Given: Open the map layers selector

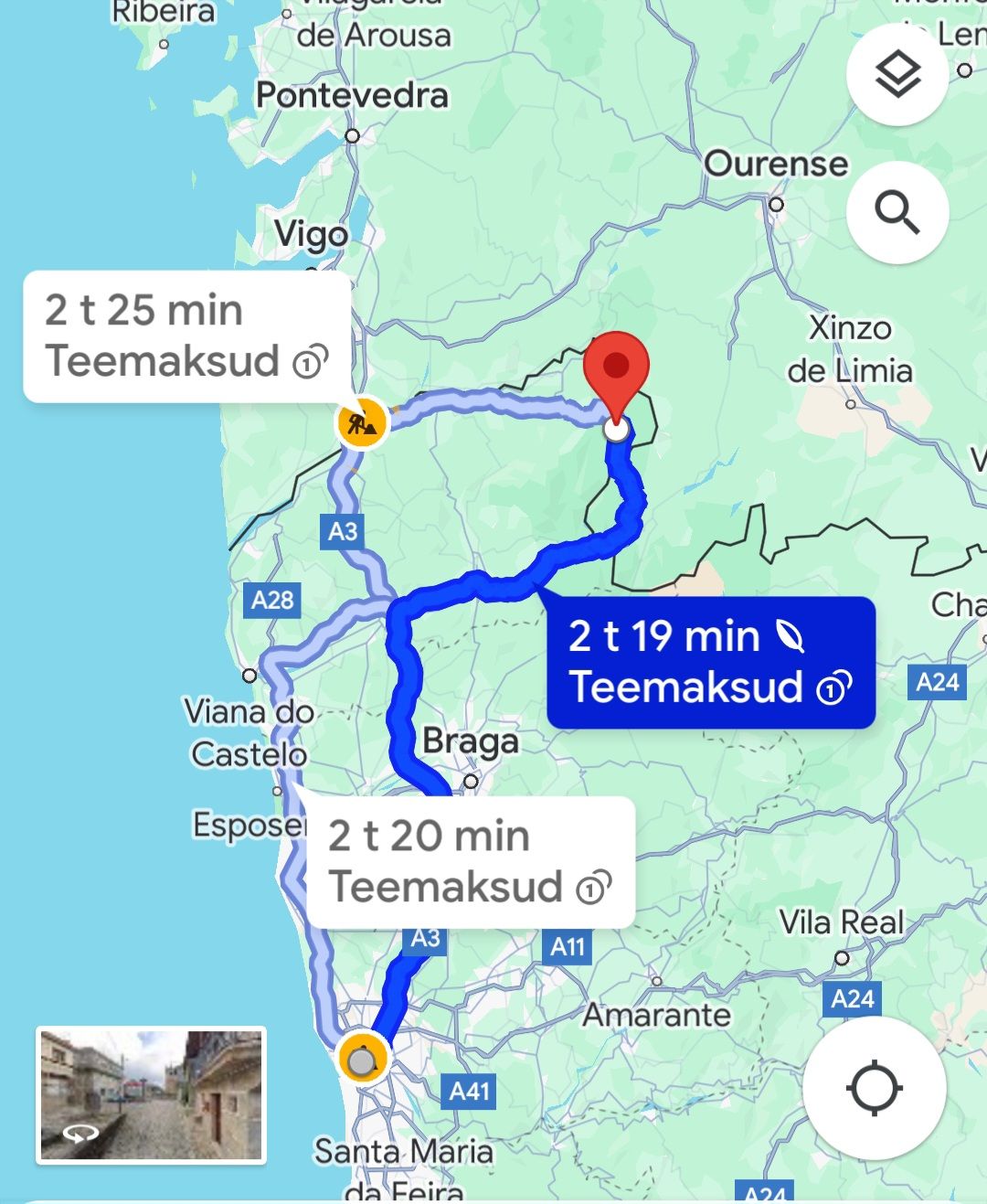Looking at the screenshot, I should coord(897,75).
